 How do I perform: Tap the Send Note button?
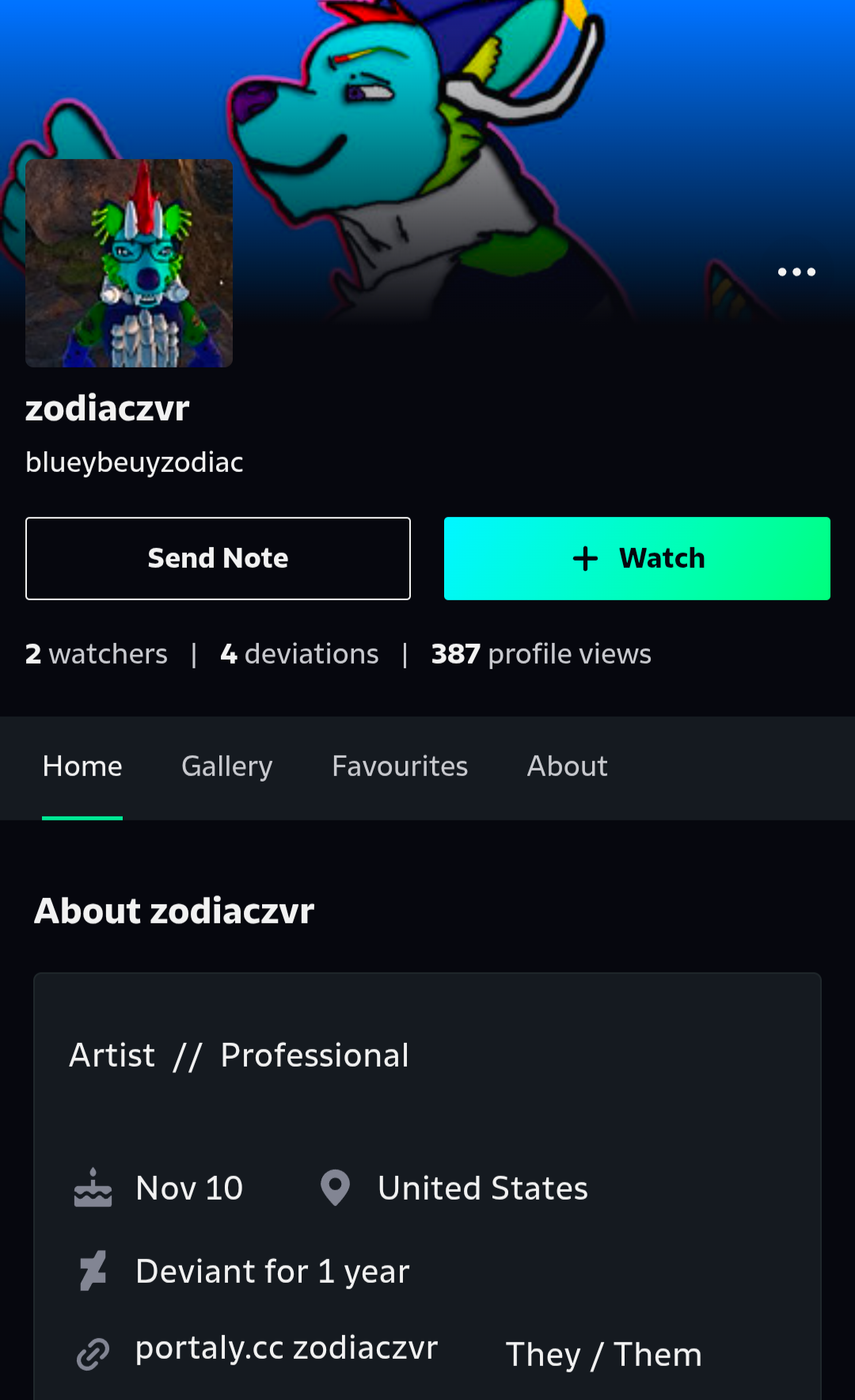[218, 558]
